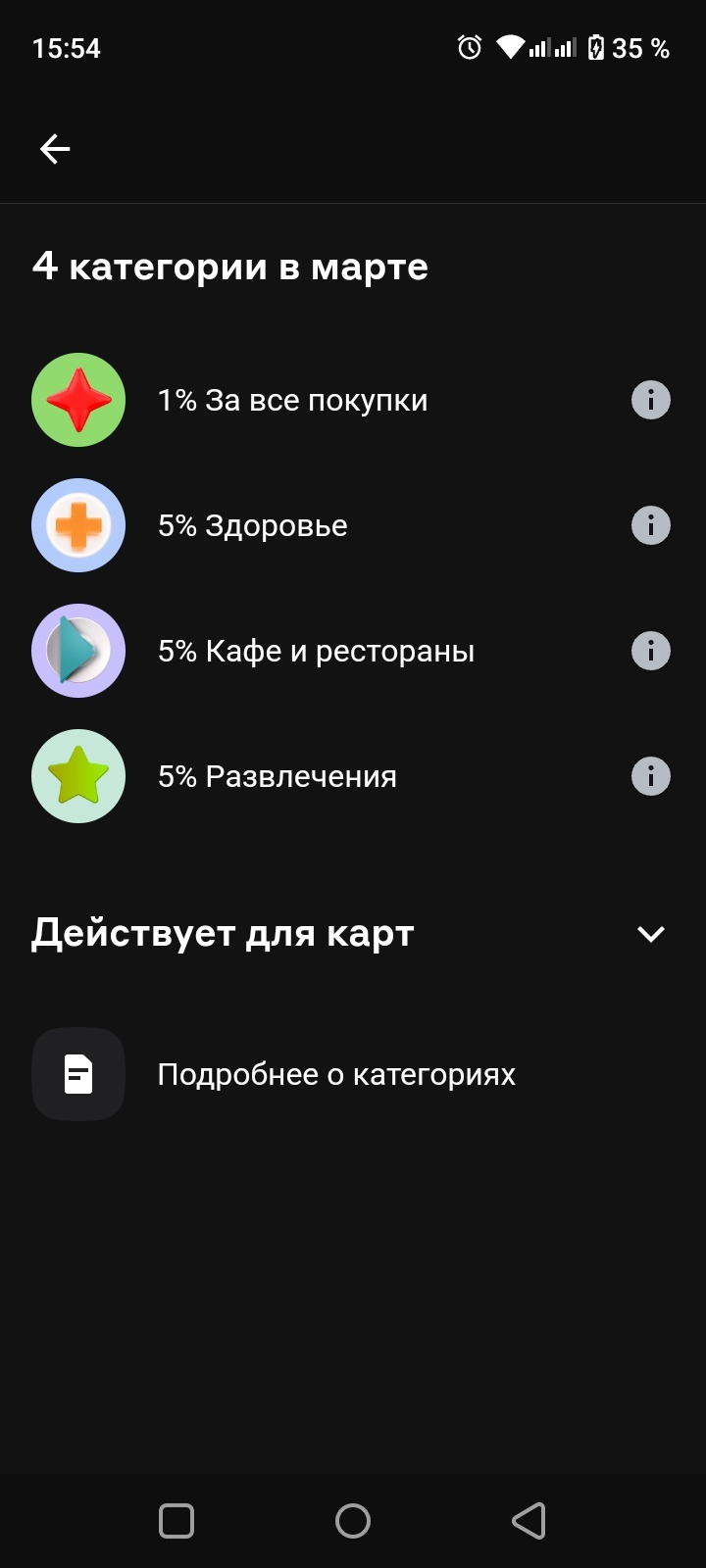Open info icon next to 5% Здоровье
The height and width of the screenshot is (1568, 706).
pos(650,525)
